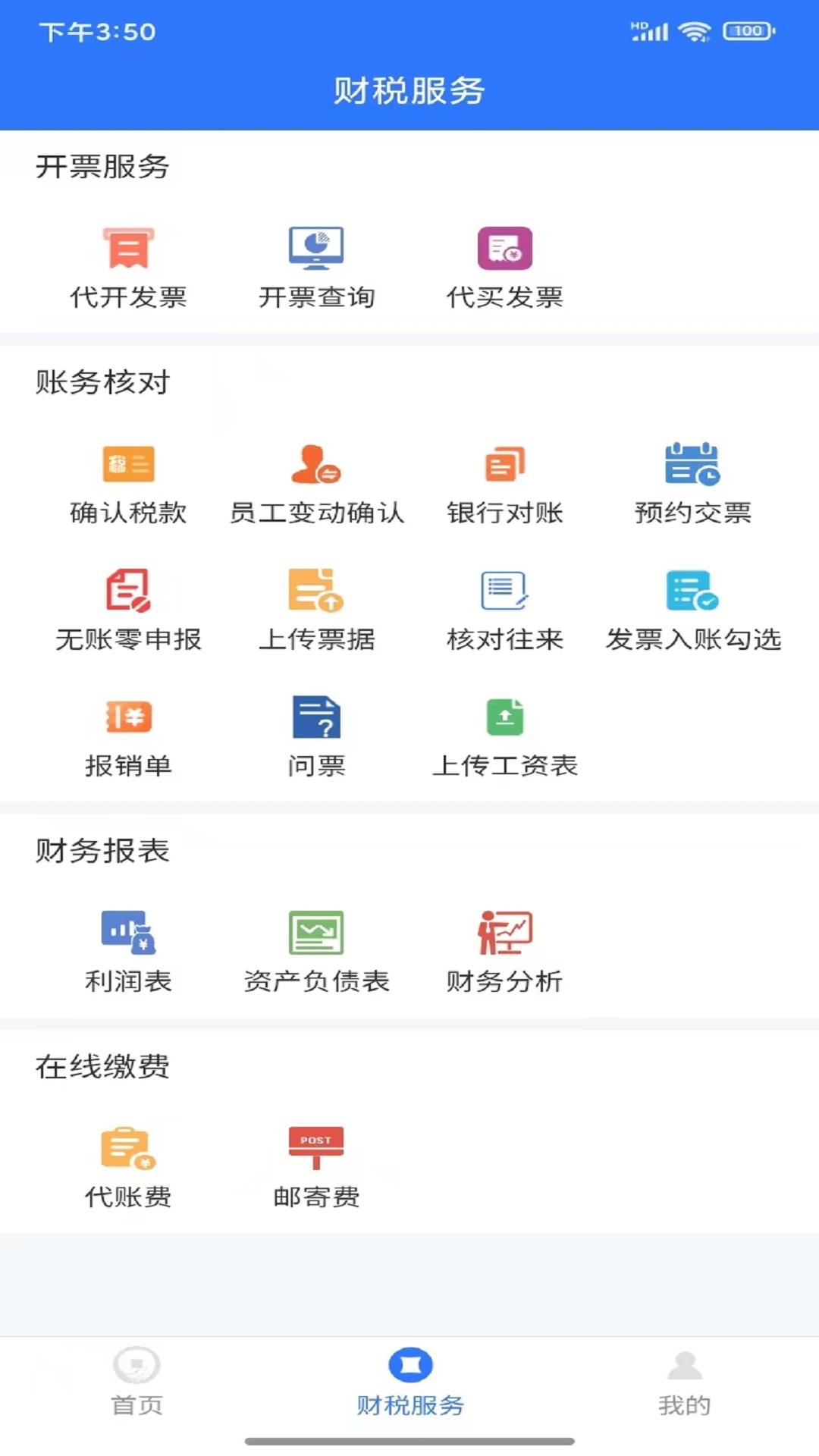Viewport: 819px width, 1456px height.
Task: Pay the 邮寄费 postage fee
Action: [x=317, y=1164]
